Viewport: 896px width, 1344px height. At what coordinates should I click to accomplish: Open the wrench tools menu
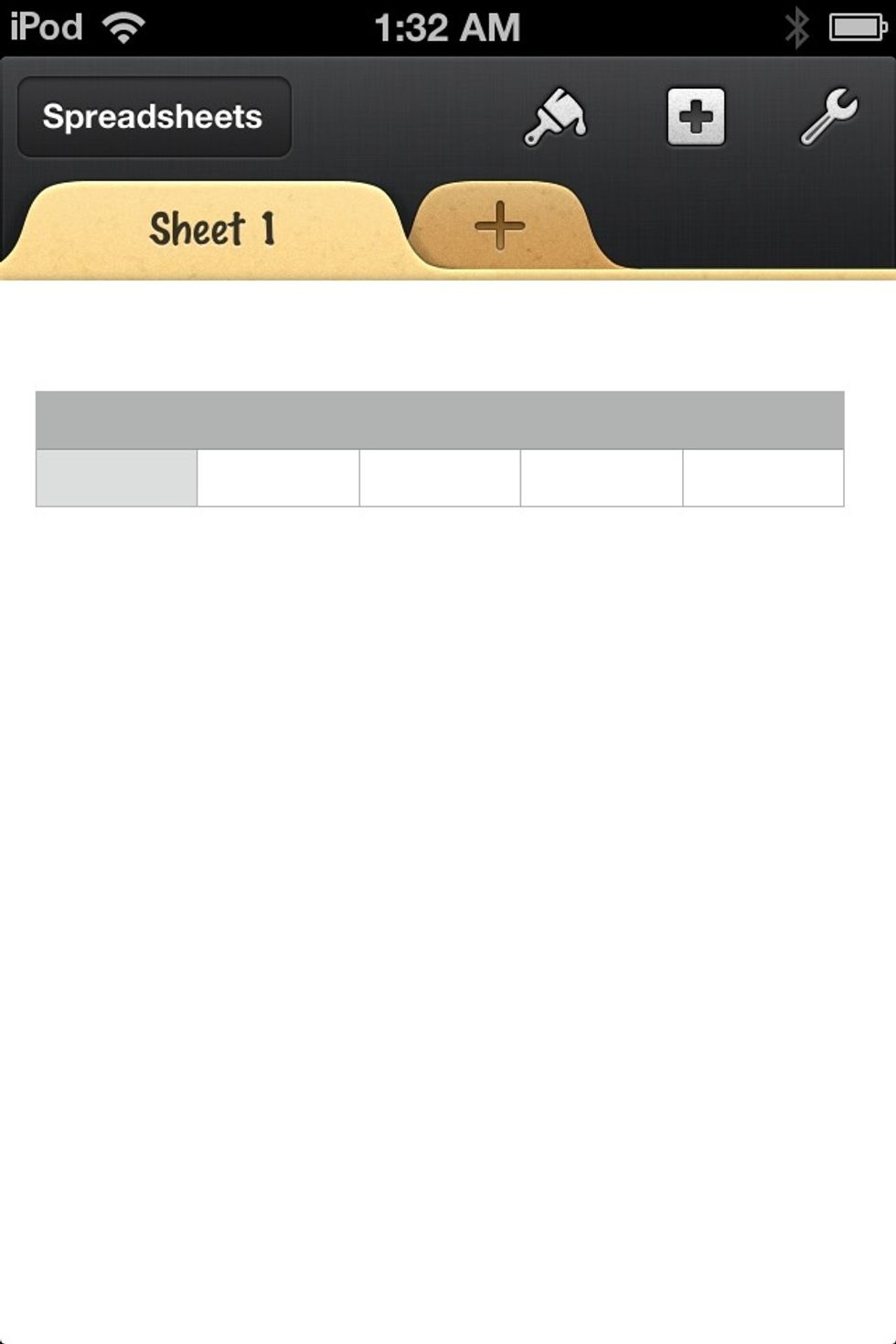828,117
